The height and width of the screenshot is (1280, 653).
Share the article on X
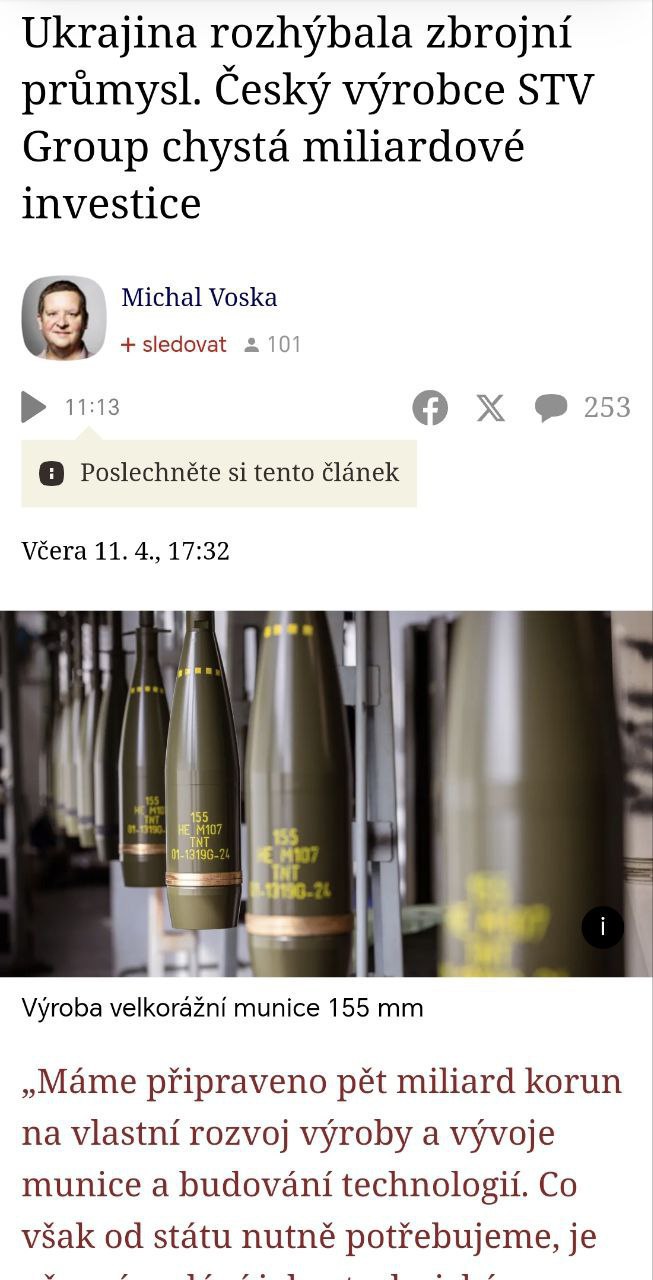490,408
